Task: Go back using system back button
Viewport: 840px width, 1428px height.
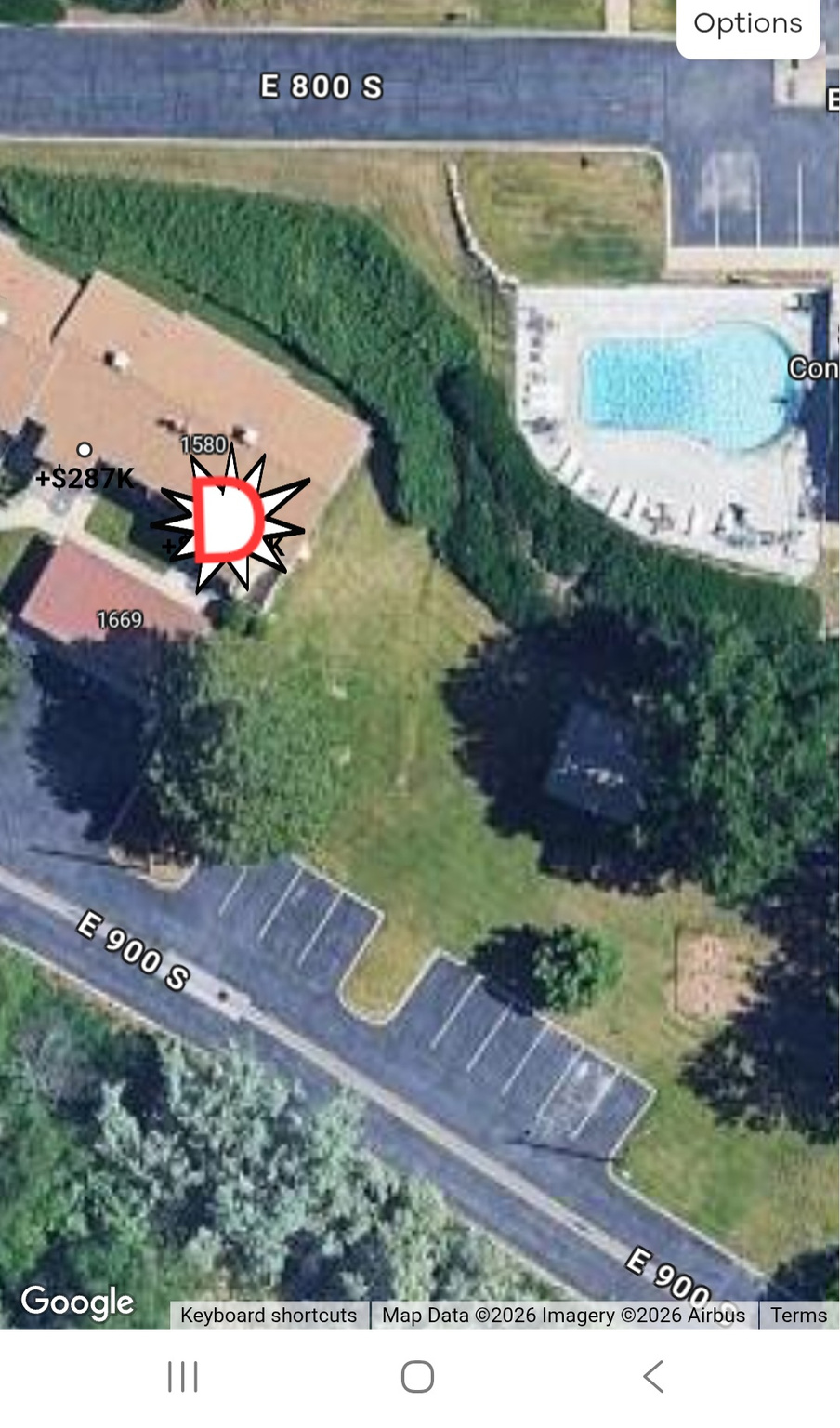Action: coord(653,1377)
